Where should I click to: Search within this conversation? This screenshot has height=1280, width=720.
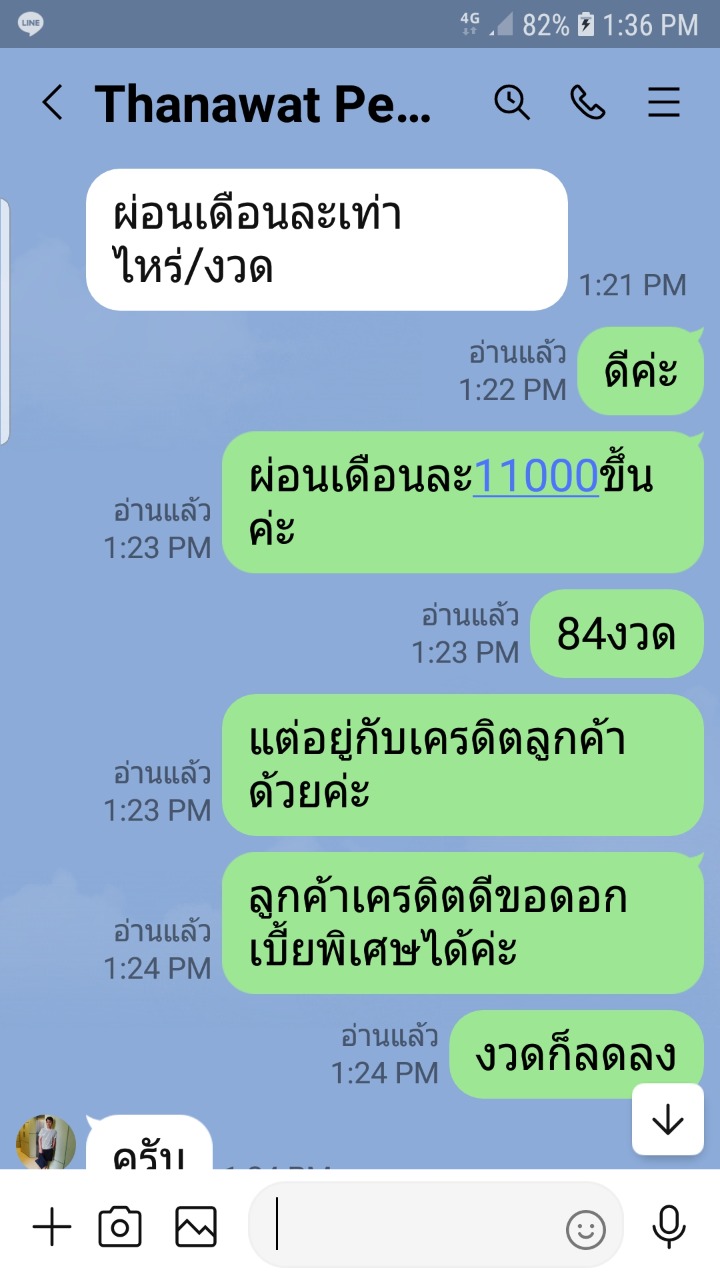pyautogui.click(x=512, y=102)
